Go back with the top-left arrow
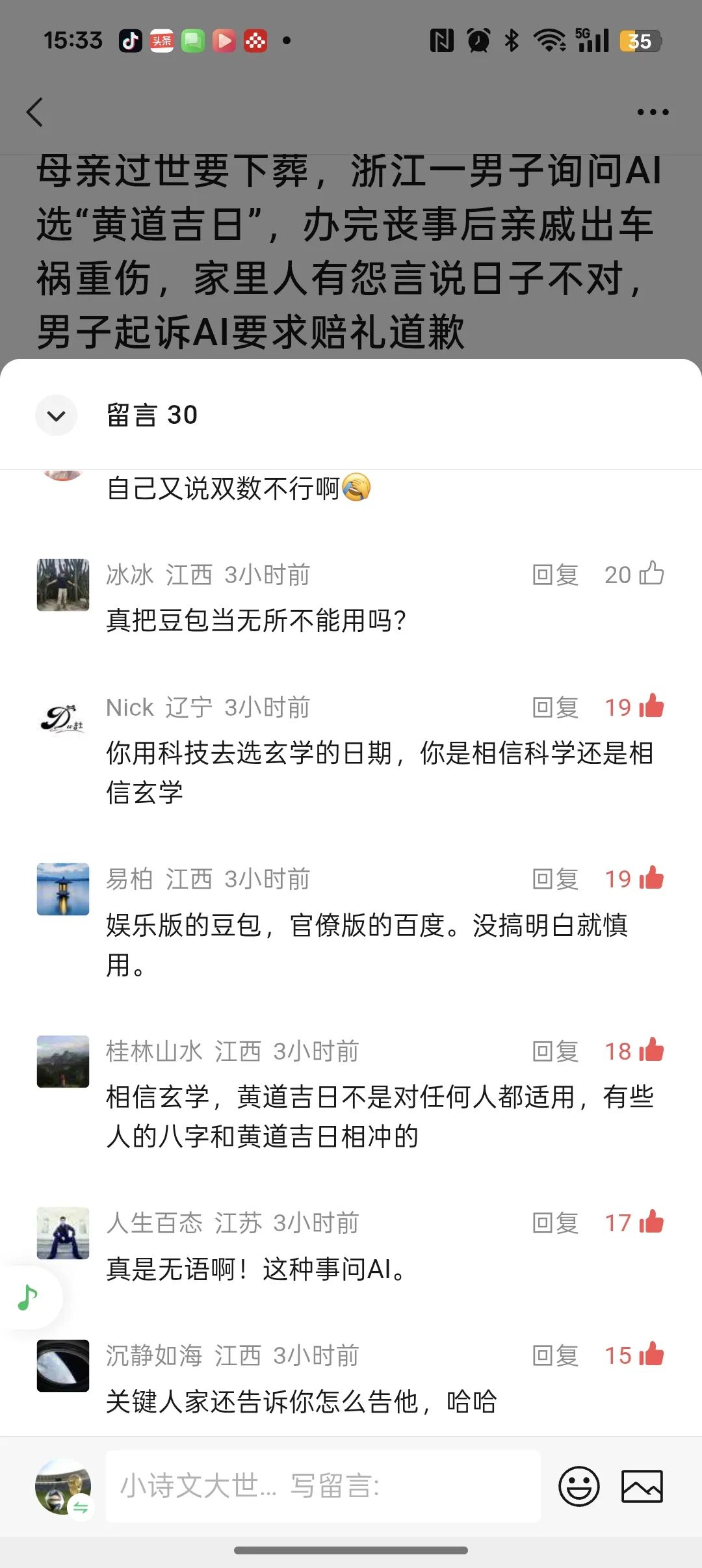 (x=35, y=112)
